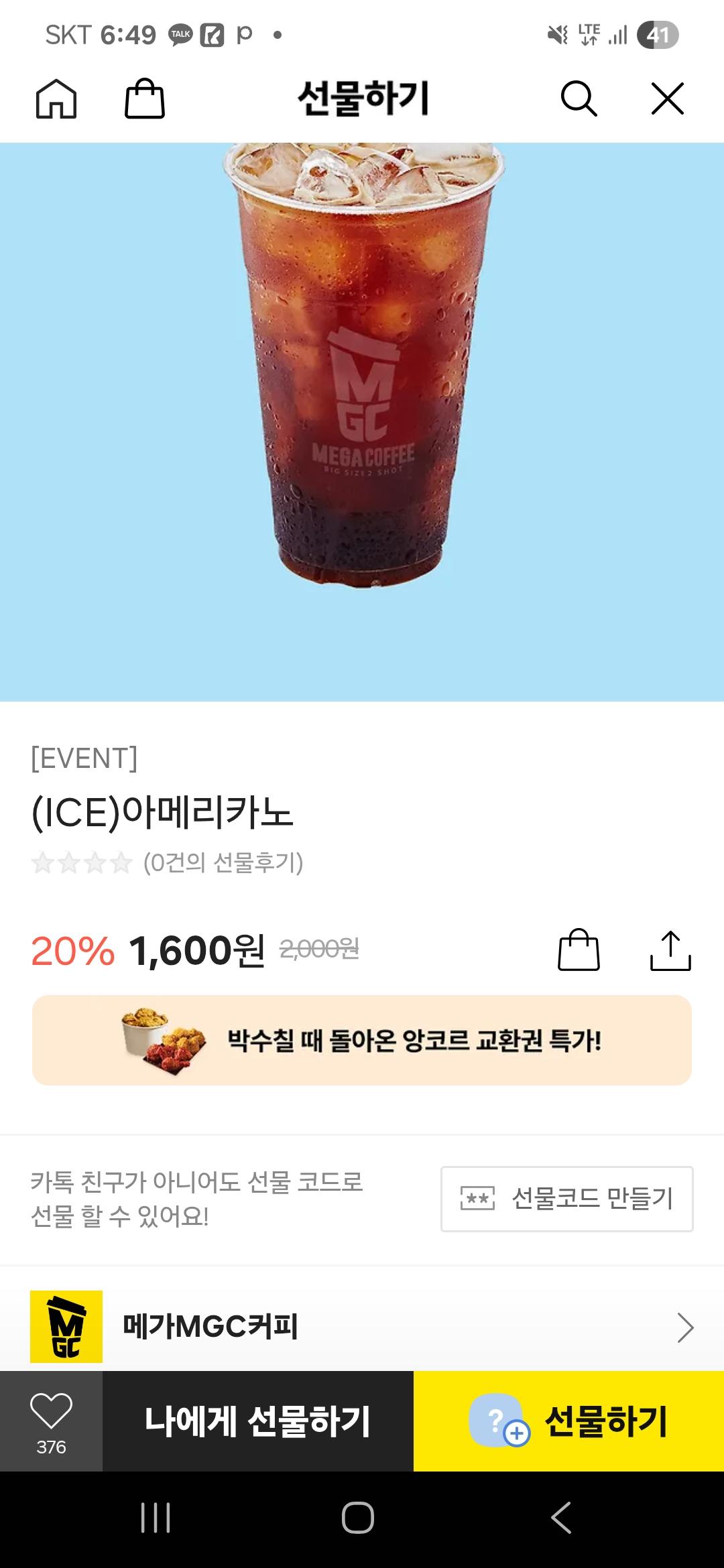This screenshot has height=1568, width=724.
Task: Select 나에게 선물하기
Action: pos(258,1421)
